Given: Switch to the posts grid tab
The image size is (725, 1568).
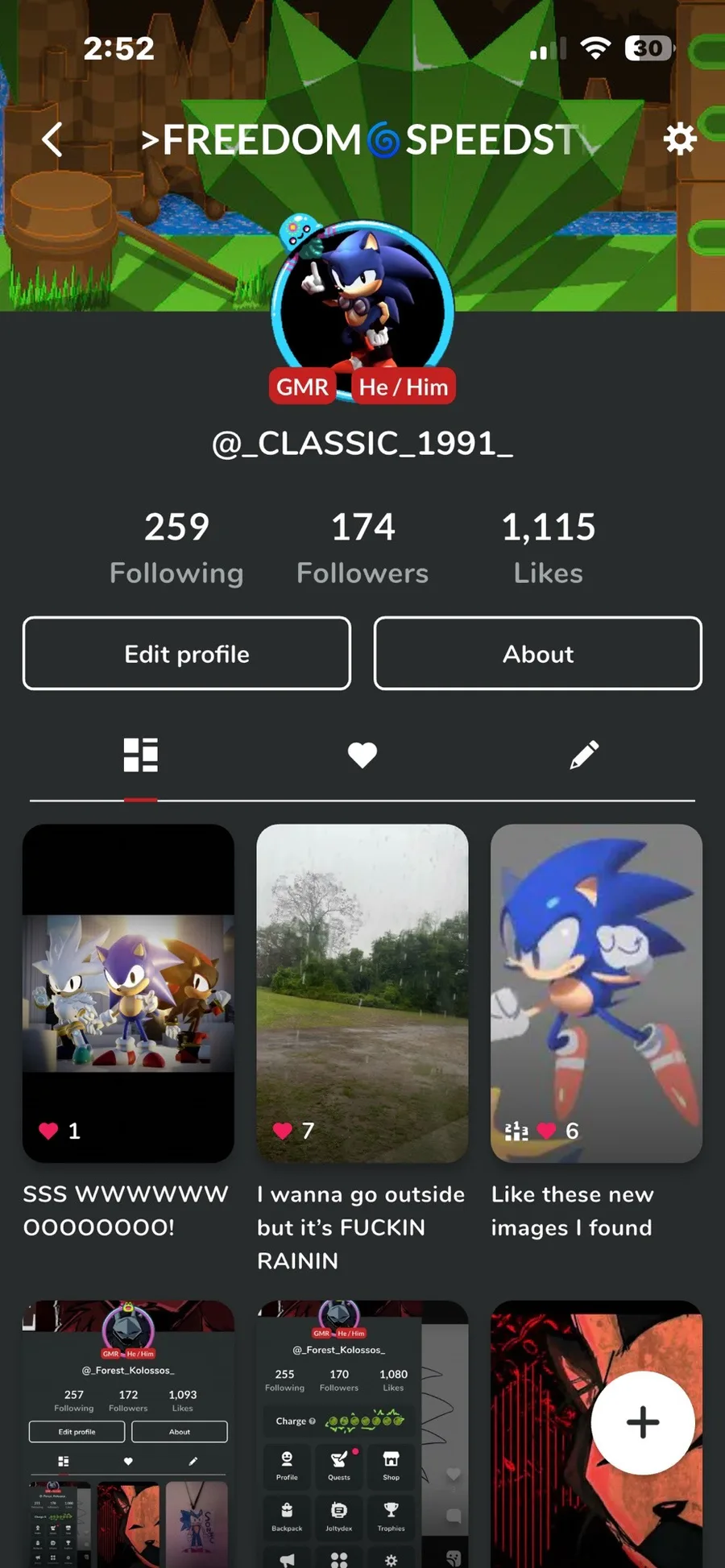Looking at the screenshot, I should [140, 755].
